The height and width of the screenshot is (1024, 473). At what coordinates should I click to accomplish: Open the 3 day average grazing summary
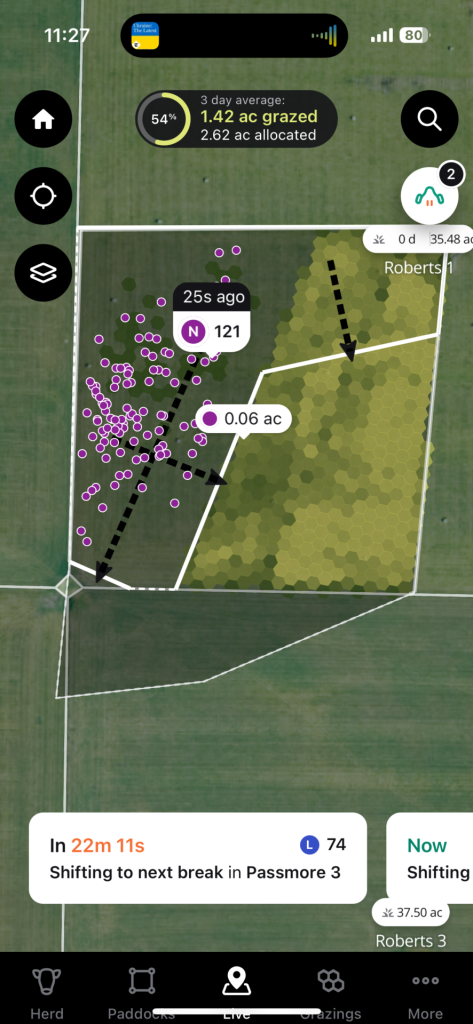click(x=236, y=119)
